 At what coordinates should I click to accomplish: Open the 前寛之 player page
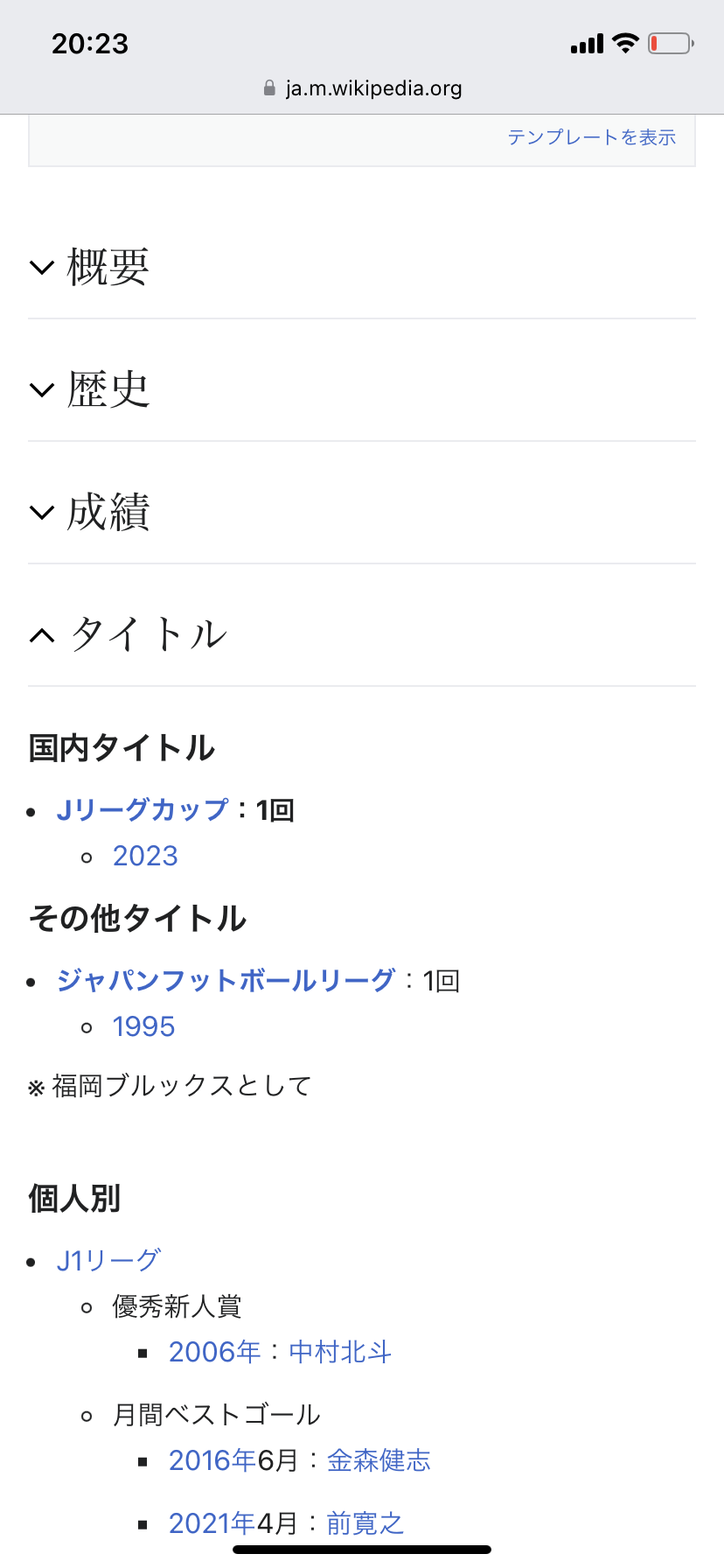pyautogui.click(x=365, y=1523)
